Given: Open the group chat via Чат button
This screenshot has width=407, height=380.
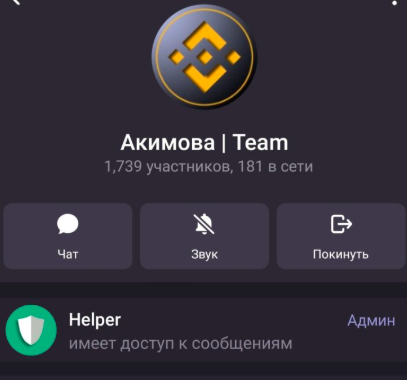Looking at the screenshot, I should [68, 236].
